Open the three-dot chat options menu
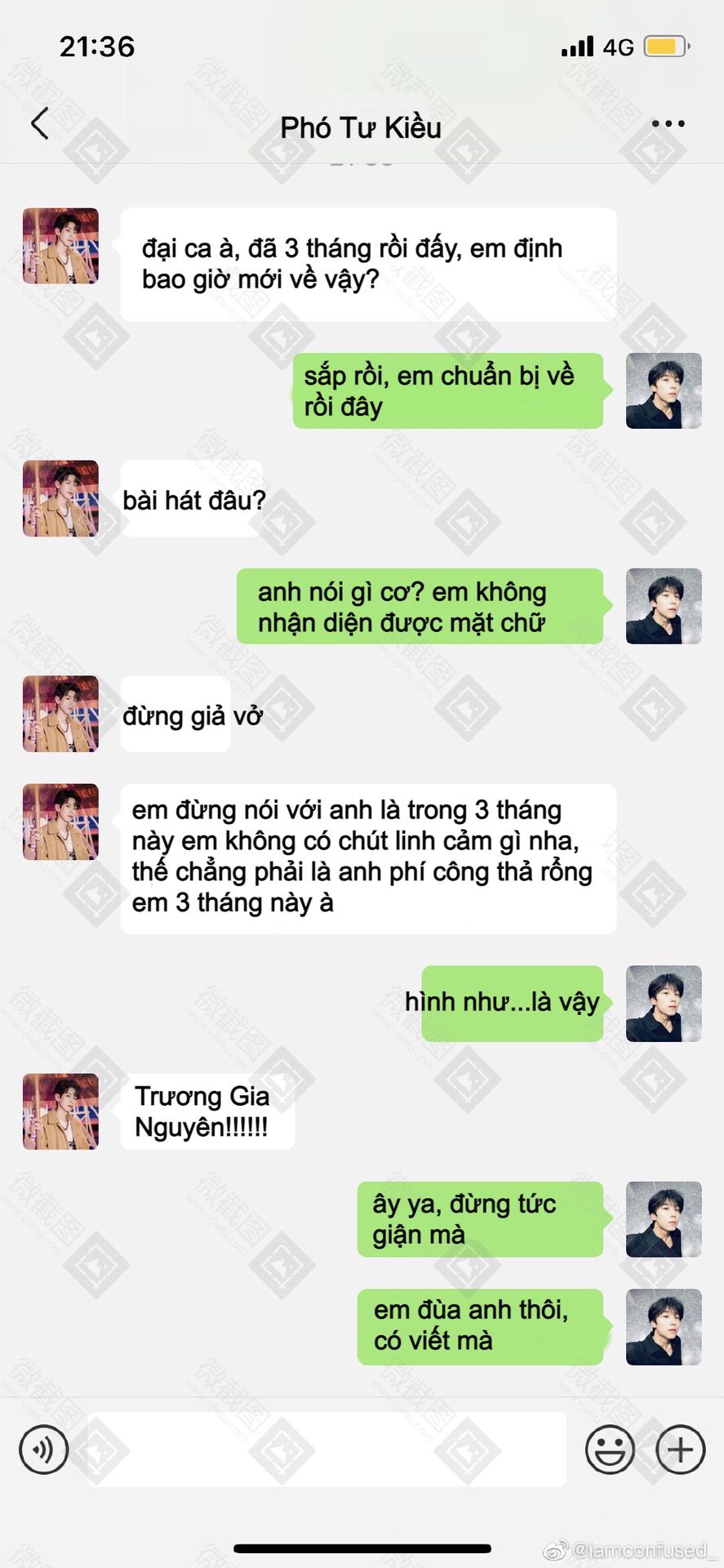The height and width of the screenshot is (1568, 724). click(x=668, y=124)
